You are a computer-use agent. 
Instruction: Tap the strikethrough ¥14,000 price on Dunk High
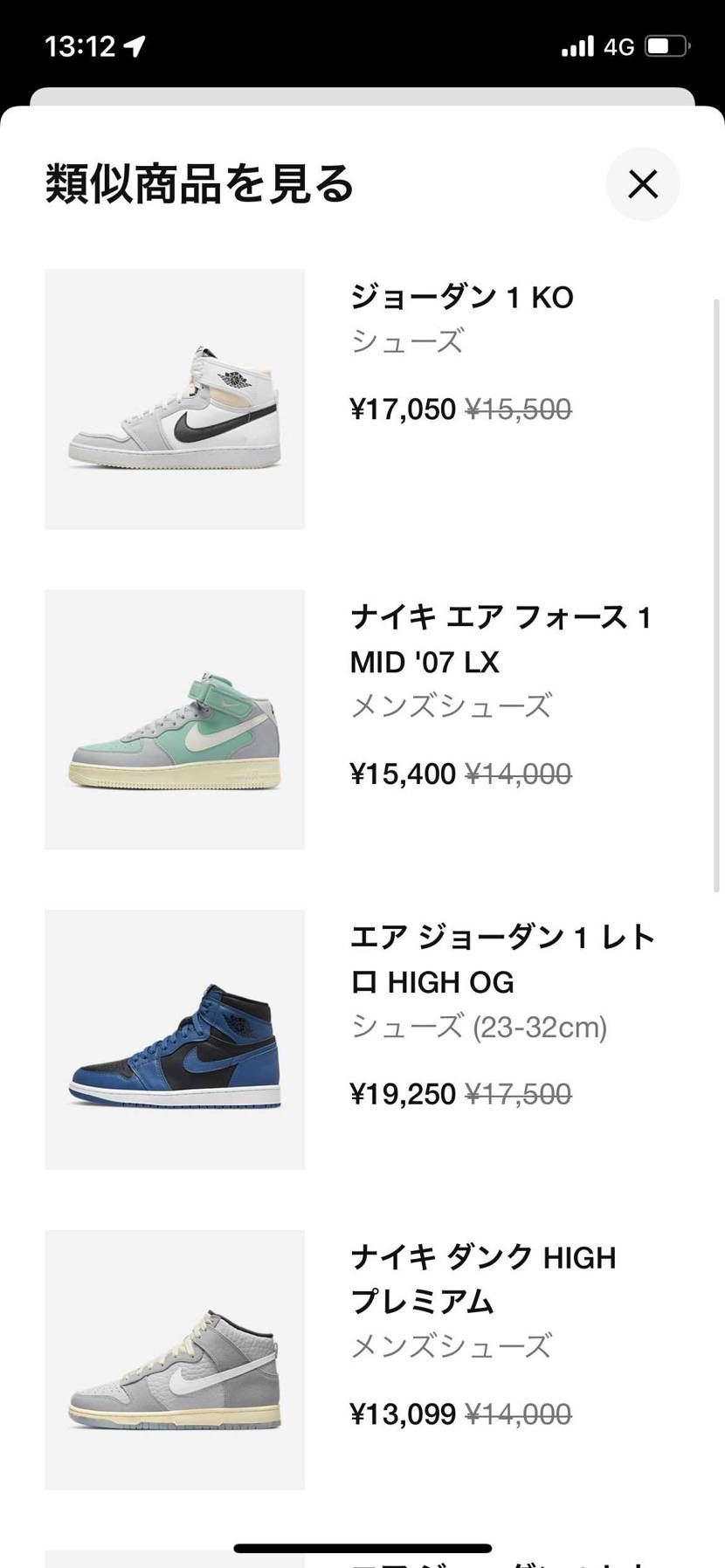click(x=519, y=1414)
